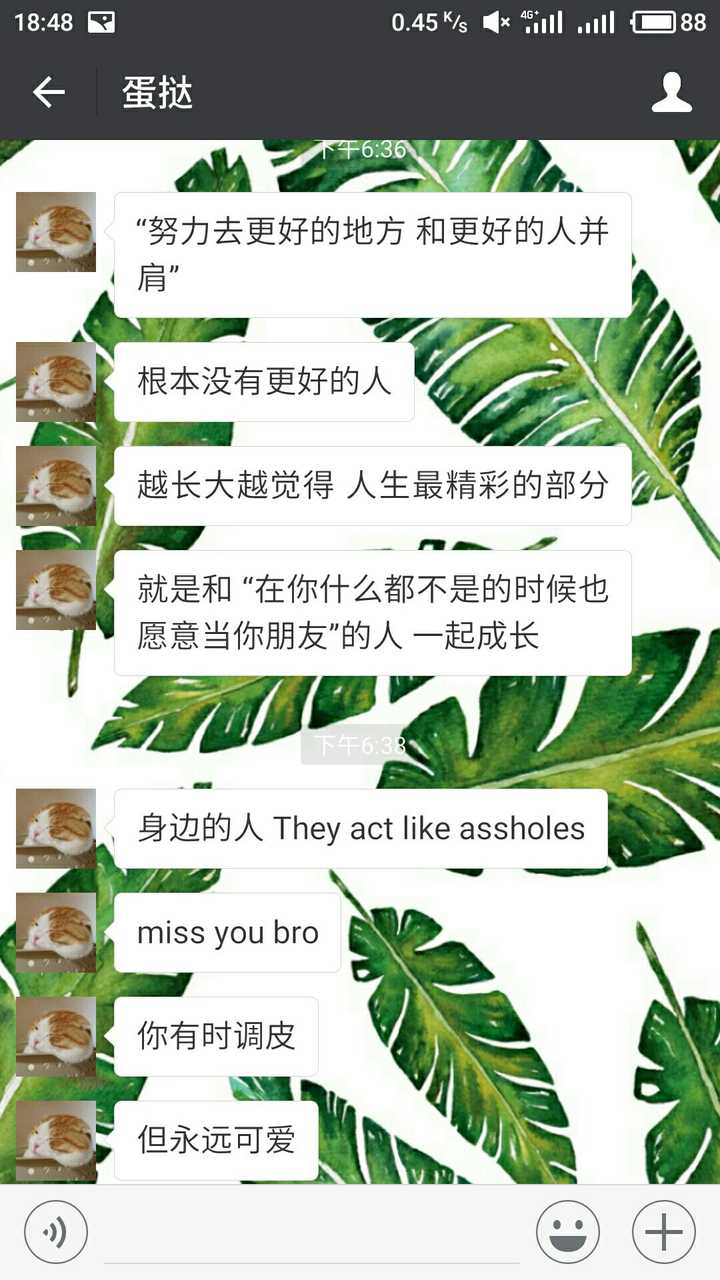Tap the avatar beside 'miss you bro'
This screenshot has width=720, height=1280.
(x=56, y=933)
